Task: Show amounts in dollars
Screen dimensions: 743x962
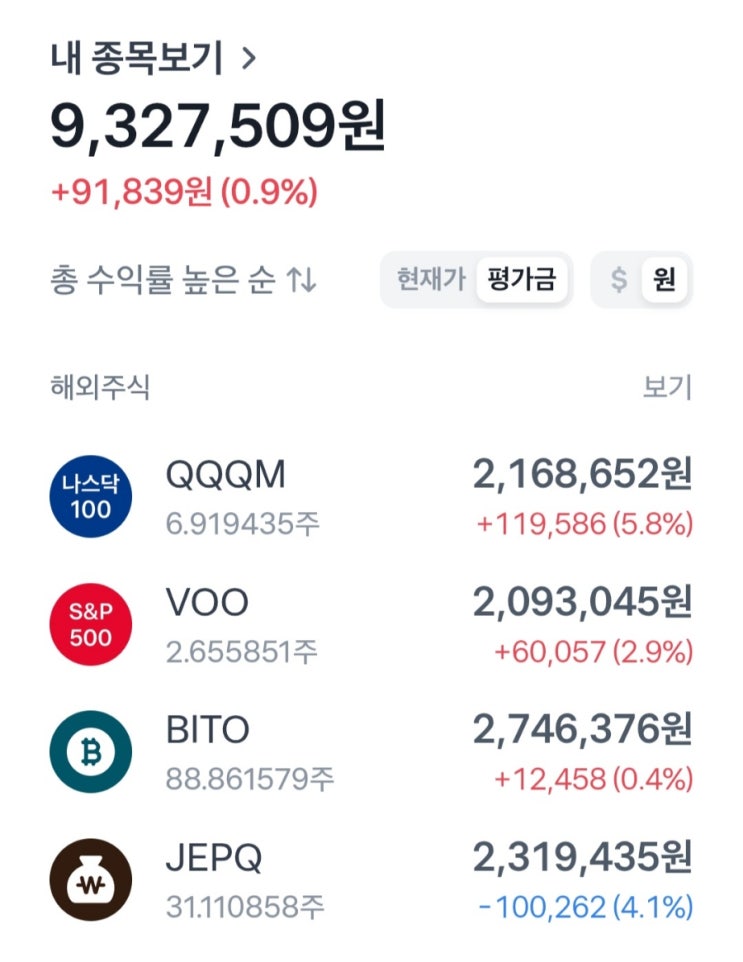Action: coord(619,280)
